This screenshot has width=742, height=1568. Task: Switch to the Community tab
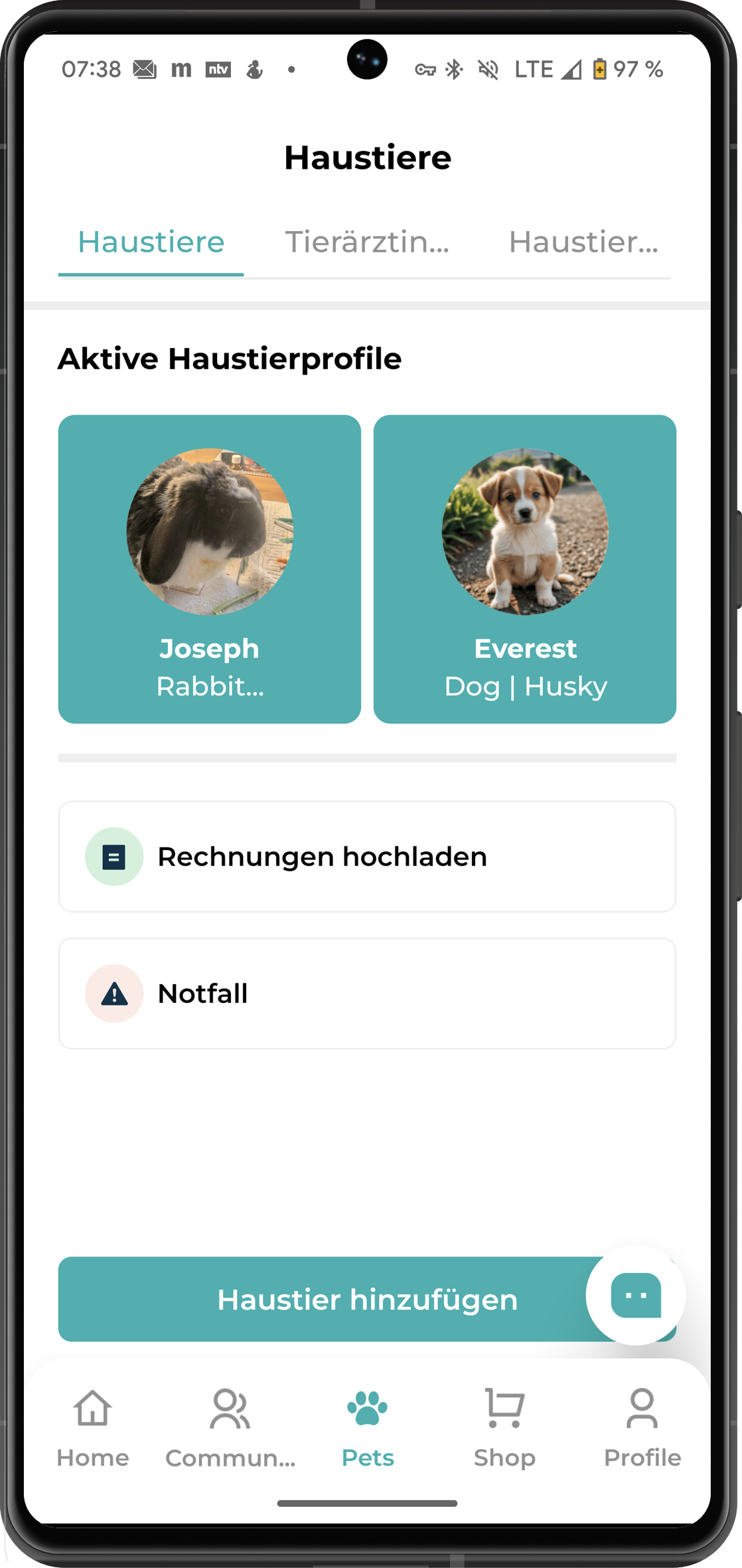click(230, 1427)
